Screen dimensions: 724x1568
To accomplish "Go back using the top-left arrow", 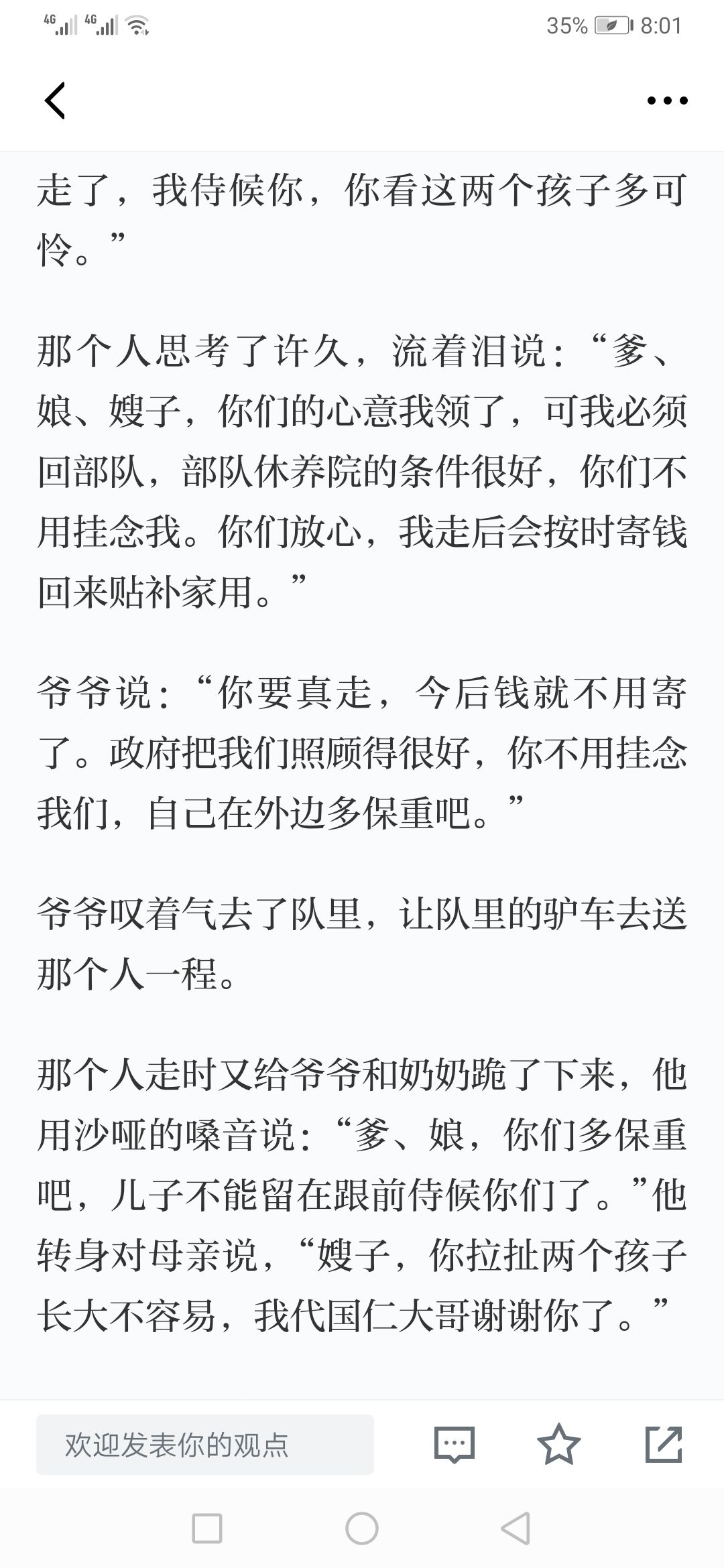I will [55, 101].
